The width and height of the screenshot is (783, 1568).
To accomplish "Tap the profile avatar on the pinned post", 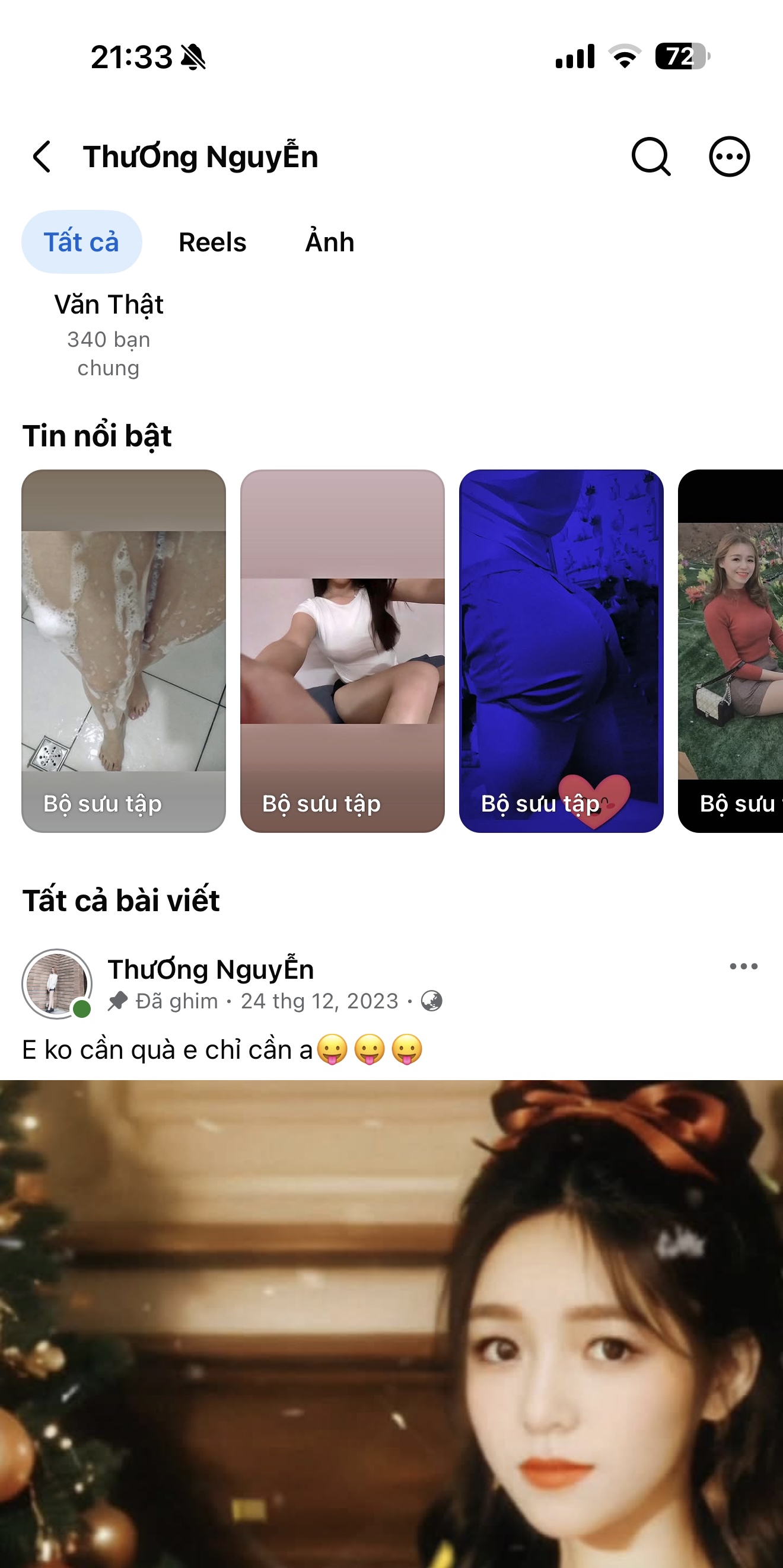I will coord(57,983).
